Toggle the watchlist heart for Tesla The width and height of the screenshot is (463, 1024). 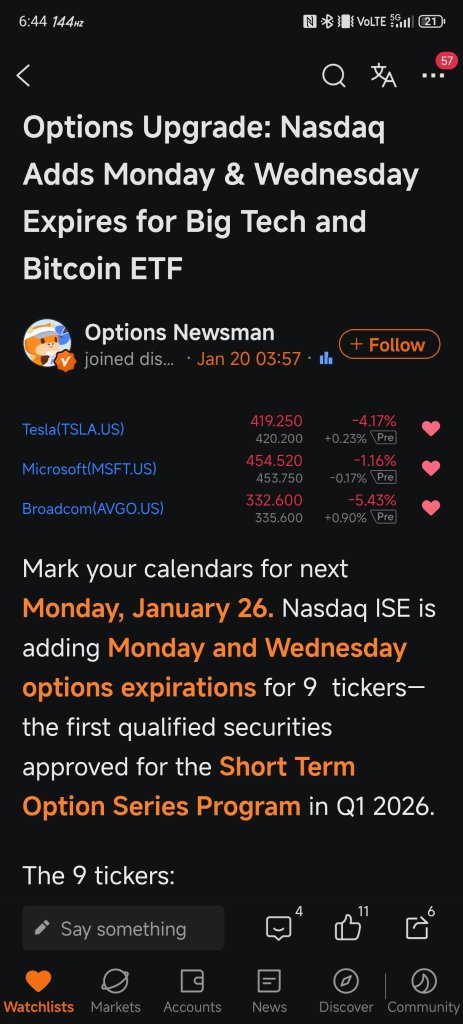[x=431, y=428]
